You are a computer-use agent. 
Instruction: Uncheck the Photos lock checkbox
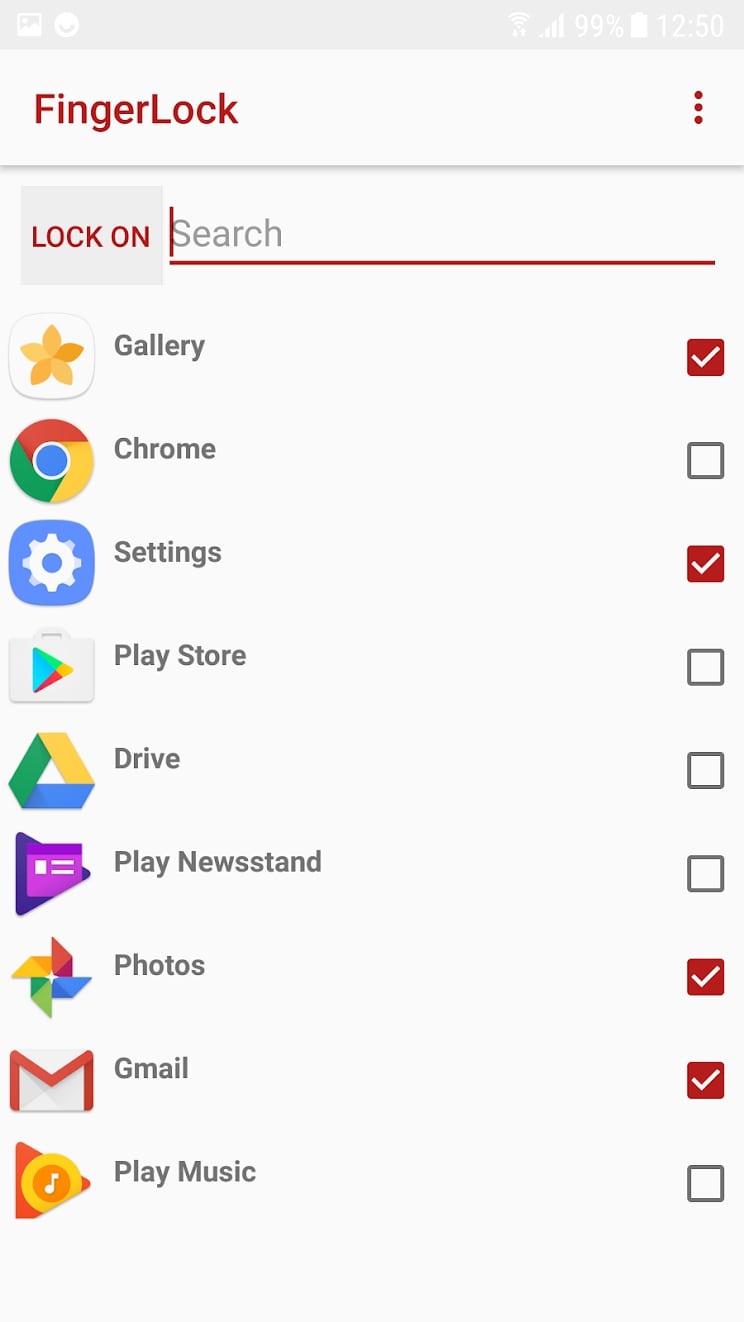click(x=705, y=977)
